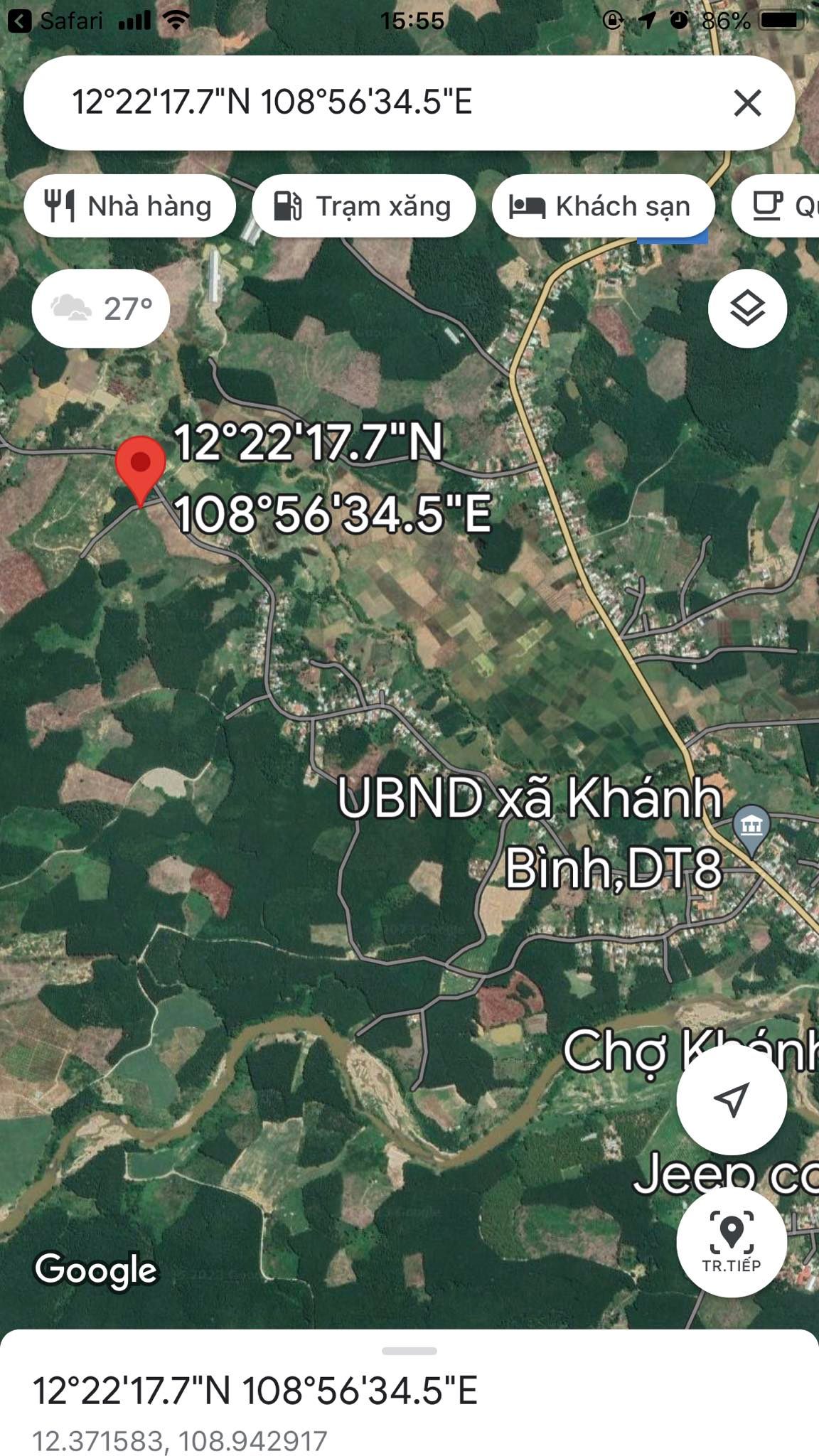Open the TR.TIẾP live view button

[731, 1241]
